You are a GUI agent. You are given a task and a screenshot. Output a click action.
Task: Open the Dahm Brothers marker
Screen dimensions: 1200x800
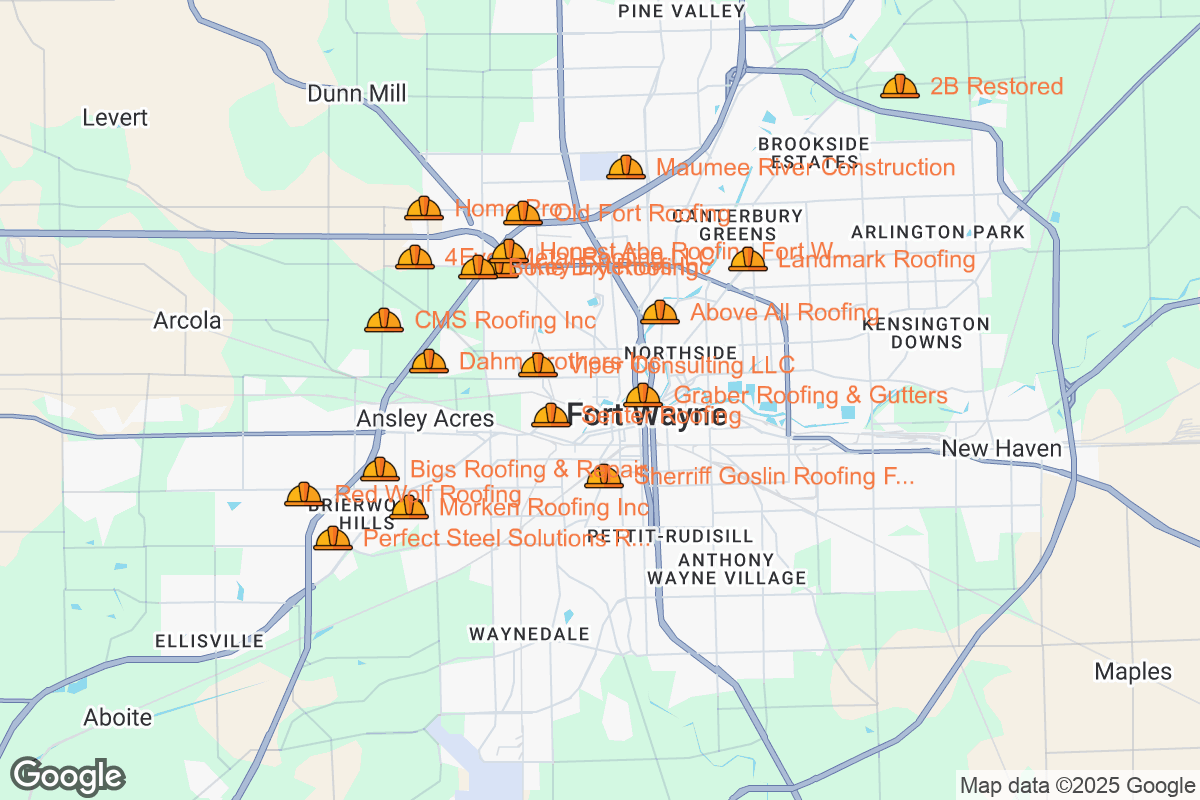(429, 361)
